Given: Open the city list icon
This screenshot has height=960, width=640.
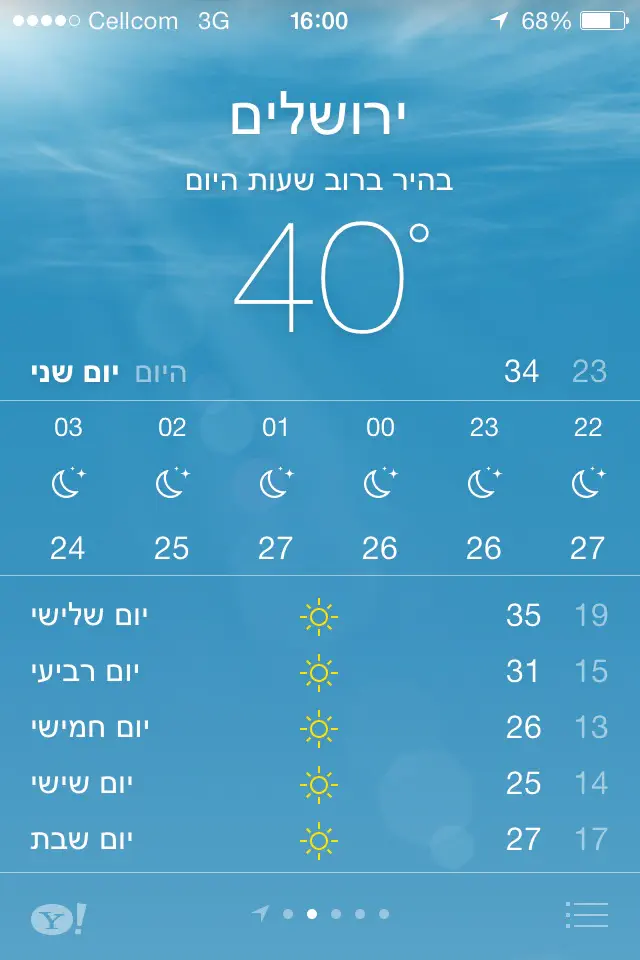Looking at the screenshot, I should [x=587, y=914].
